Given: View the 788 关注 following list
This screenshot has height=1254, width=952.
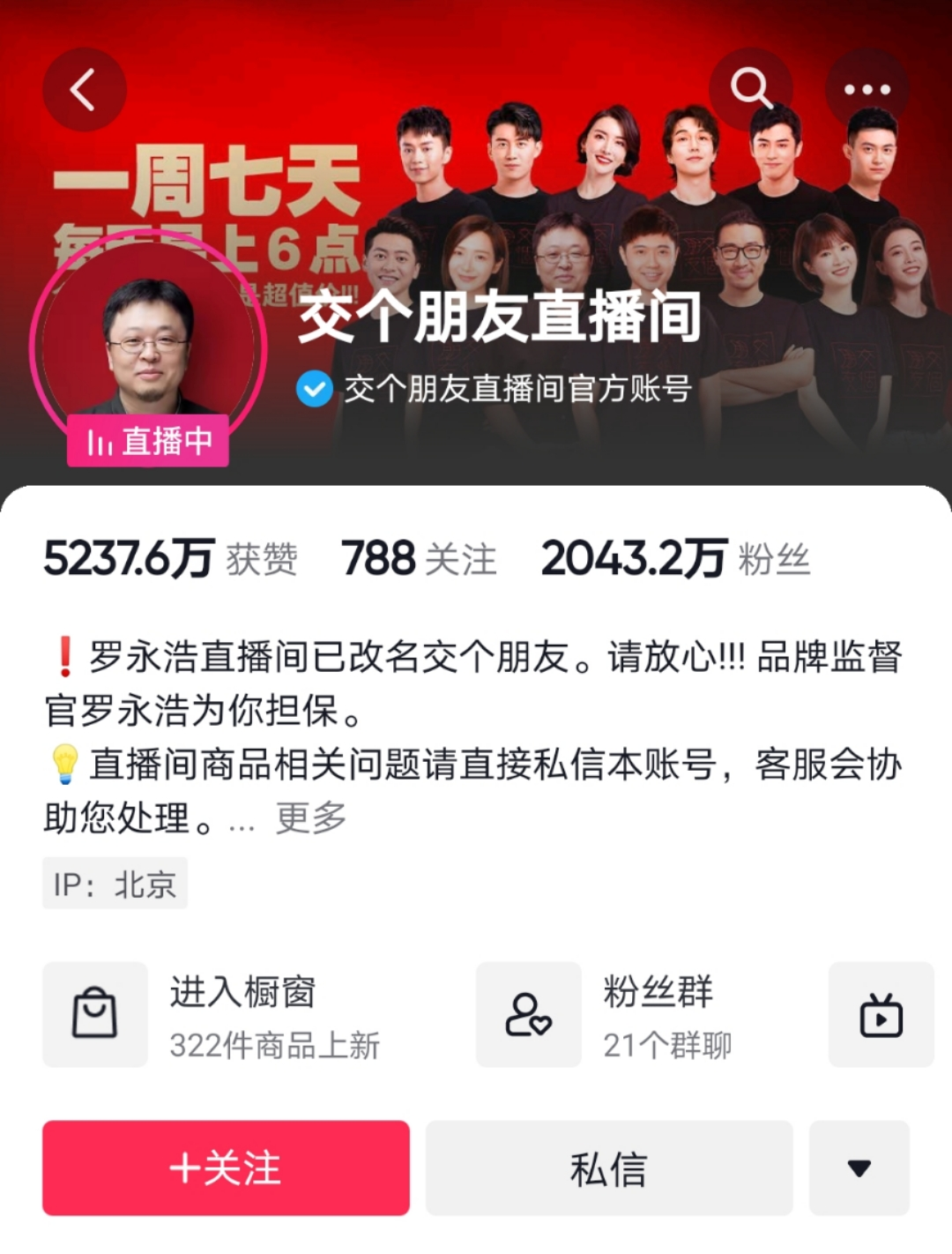Looking at the screenshot, I should (419, 559).
